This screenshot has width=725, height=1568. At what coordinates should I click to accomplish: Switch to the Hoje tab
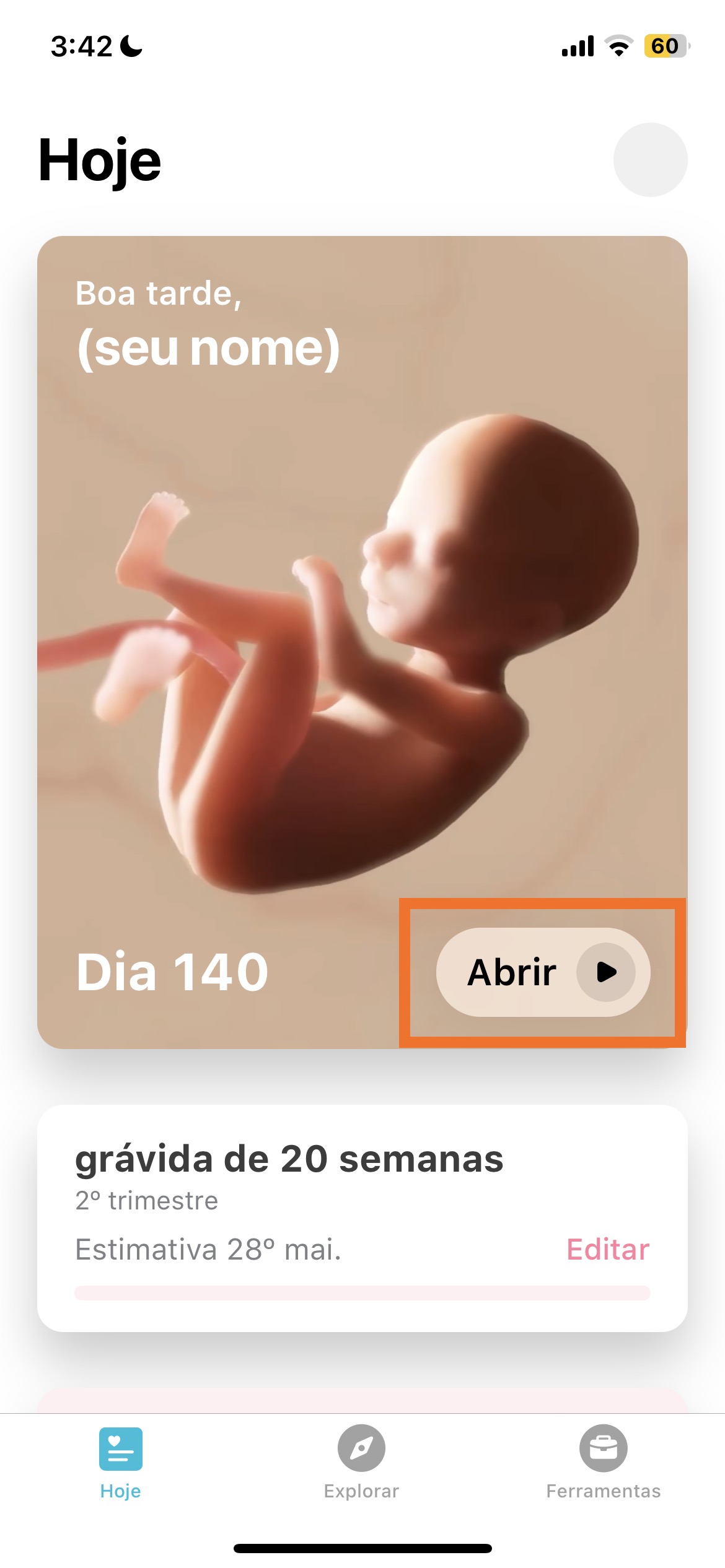click(120, 1463)
